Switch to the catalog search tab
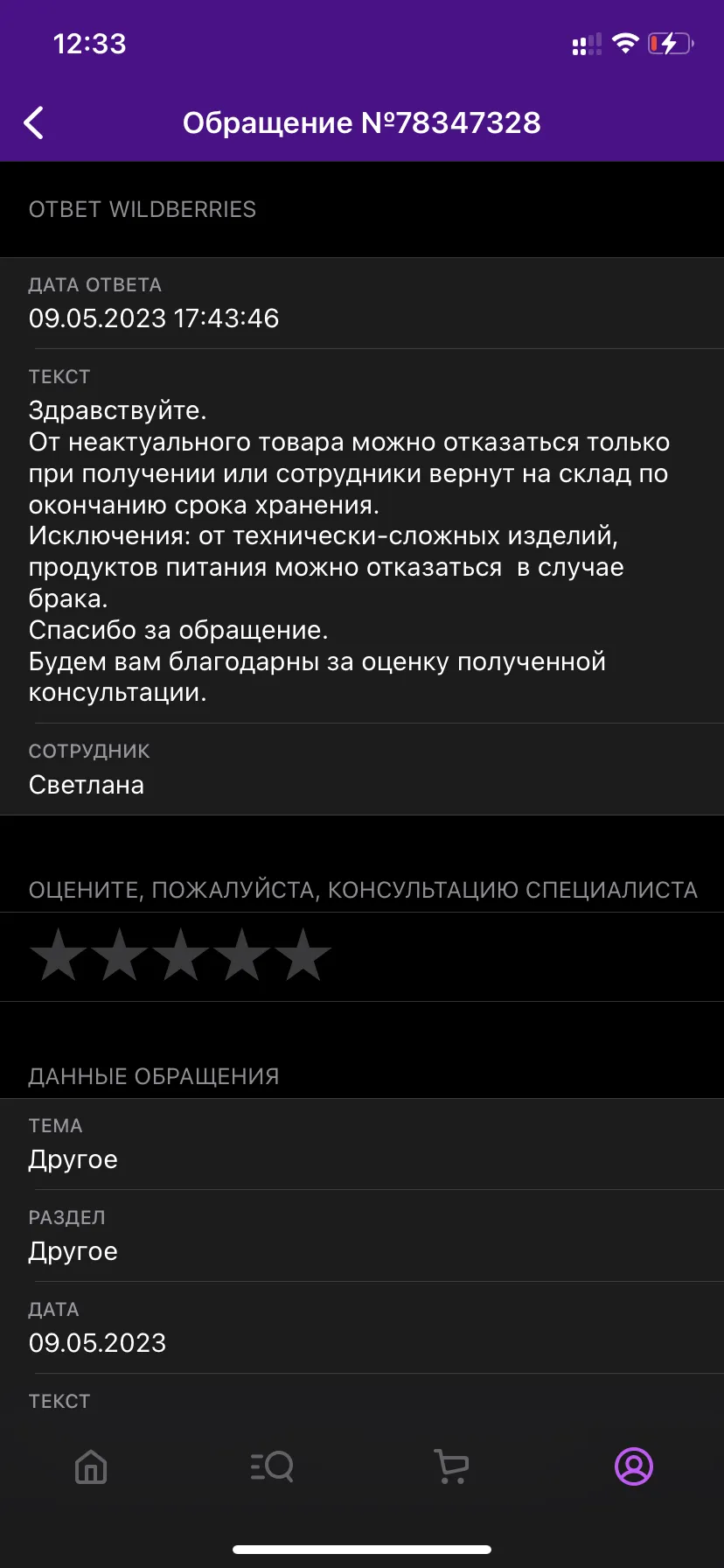This screenshot has height=1568, width=724. (272, 1466)
